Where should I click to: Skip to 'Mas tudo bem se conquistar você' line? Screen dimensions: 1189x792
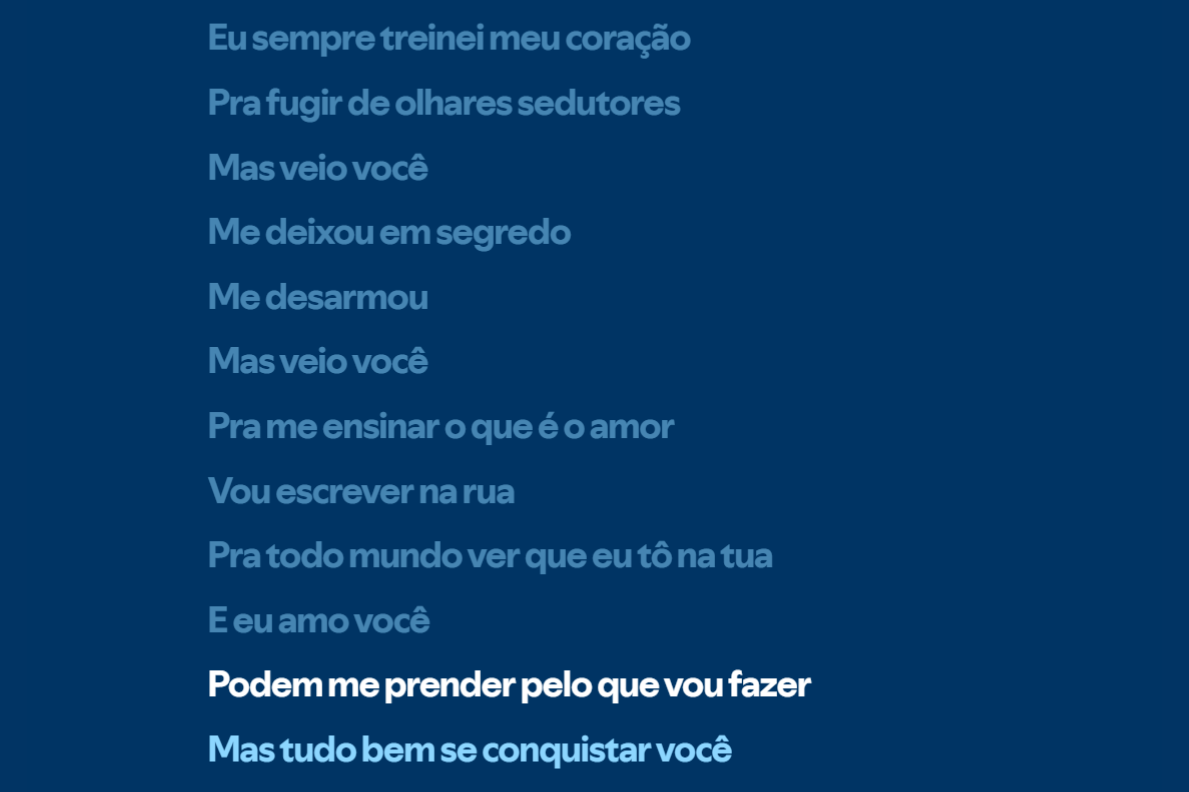coord(469,750)
